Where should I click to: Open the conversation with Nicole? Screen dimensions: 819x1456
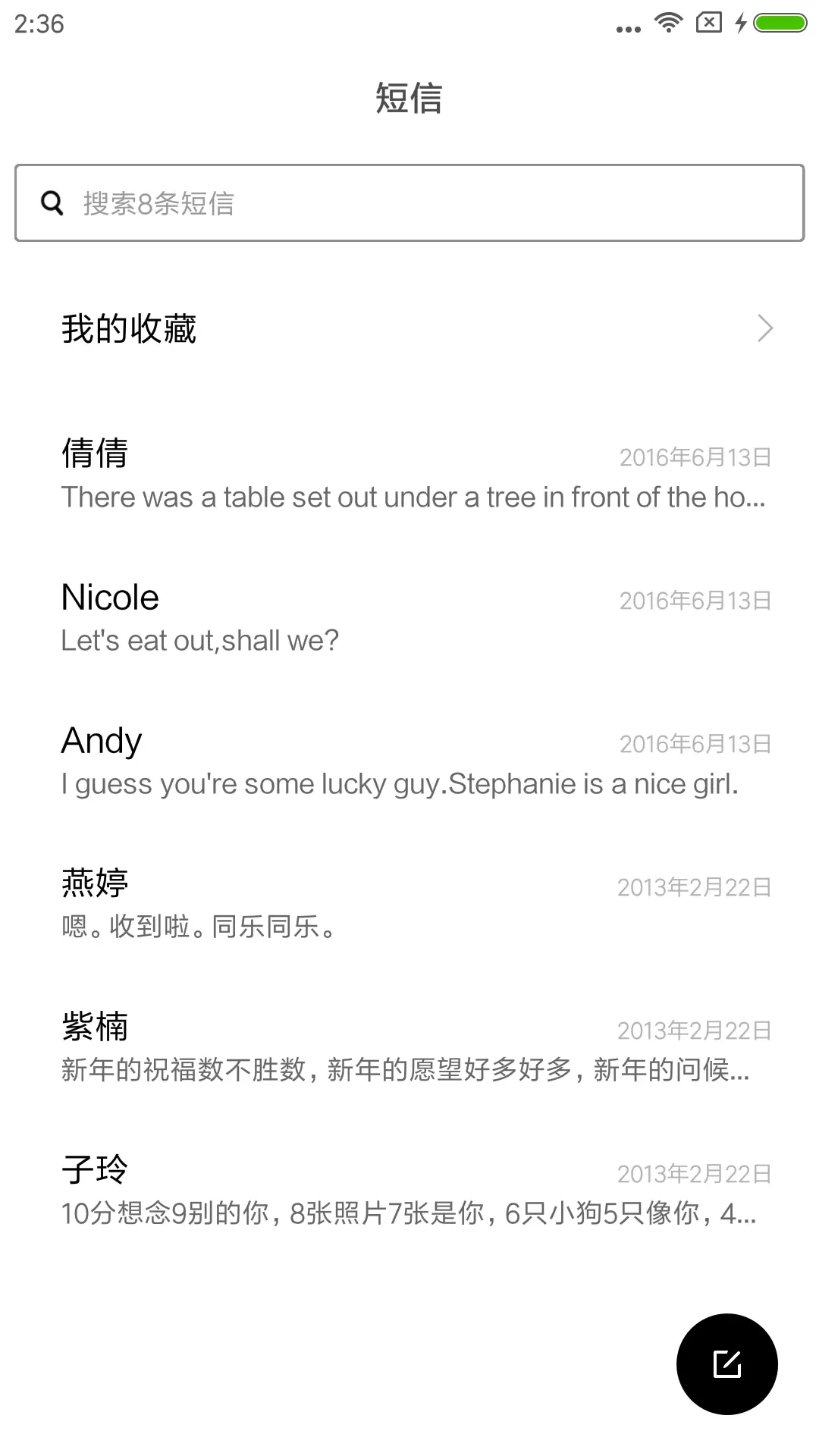pos(409,614)
